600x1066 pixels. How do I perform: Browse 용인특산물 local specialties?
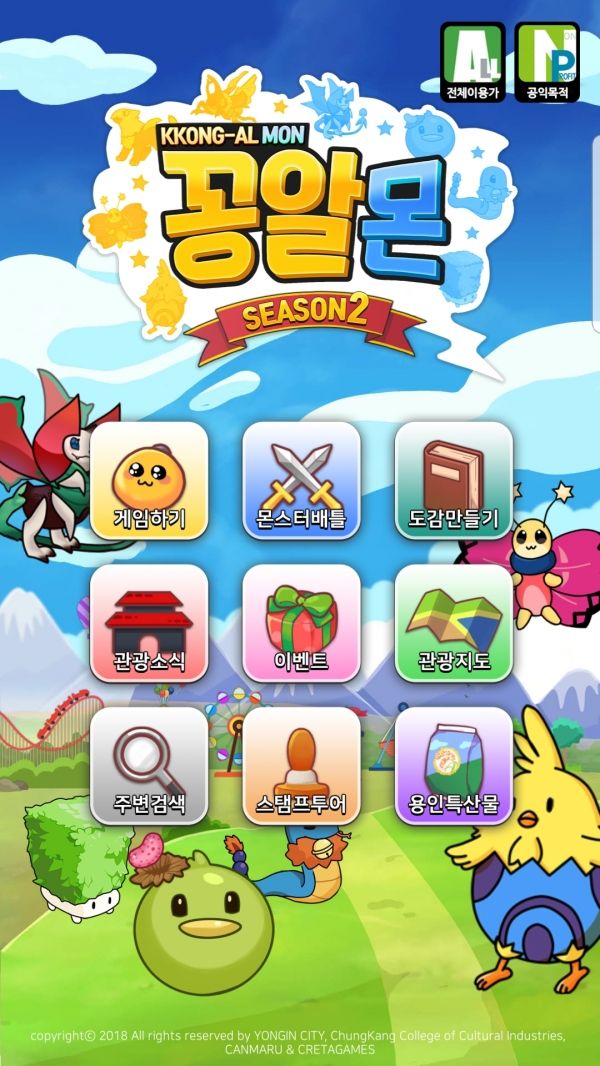pos(453,765)
